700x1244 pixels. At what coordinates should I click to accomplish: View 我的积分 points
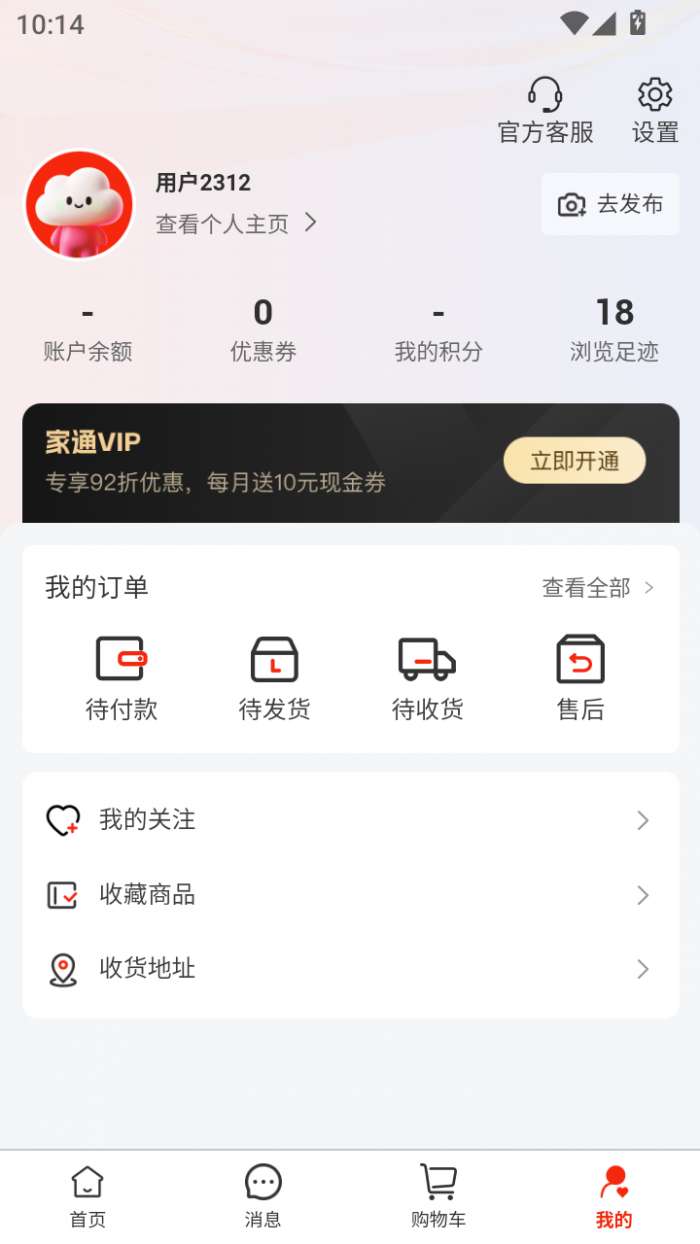pyautogui.click(x=438, y=331)
